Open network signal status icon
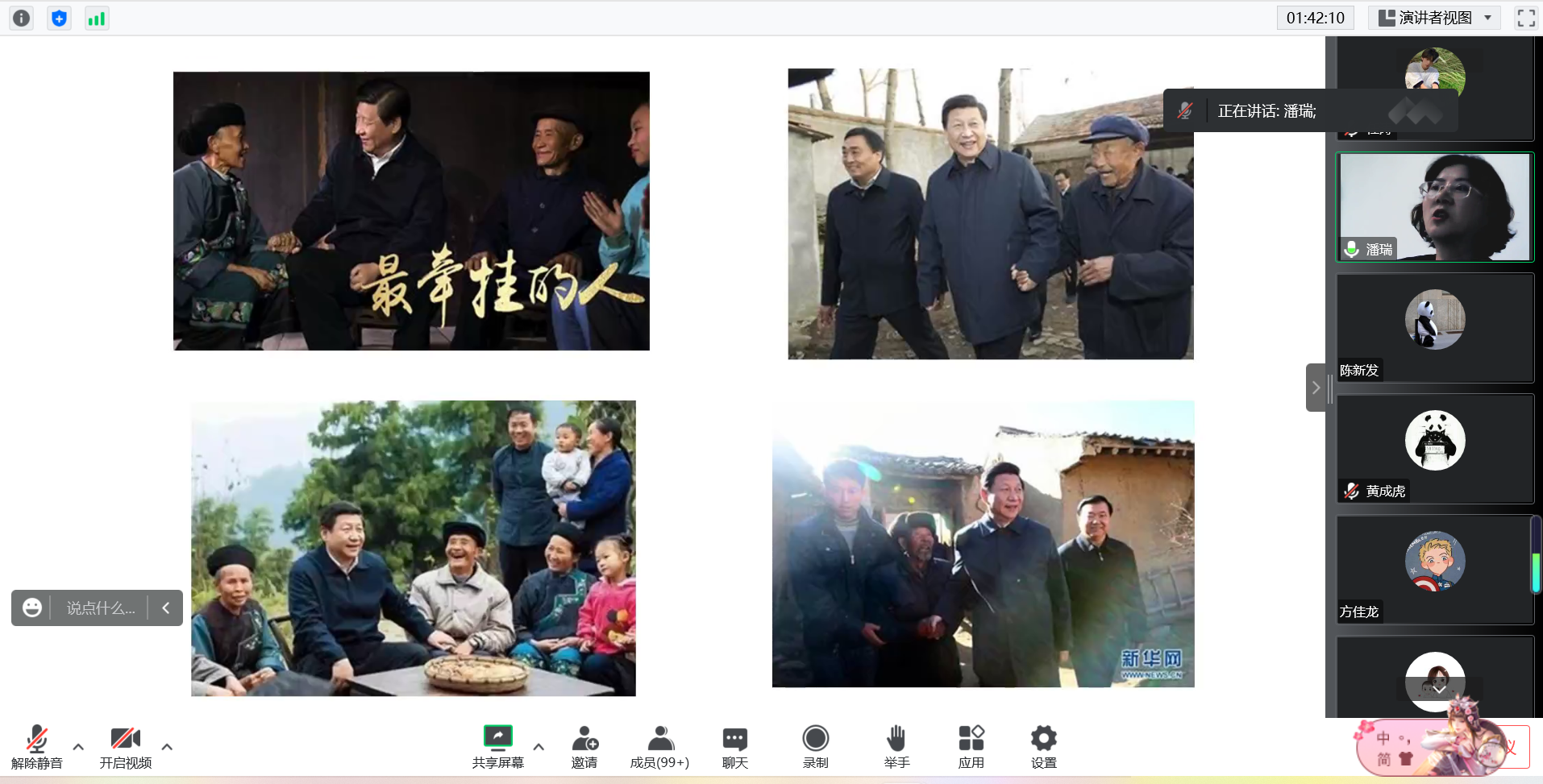 pos(97,19)
